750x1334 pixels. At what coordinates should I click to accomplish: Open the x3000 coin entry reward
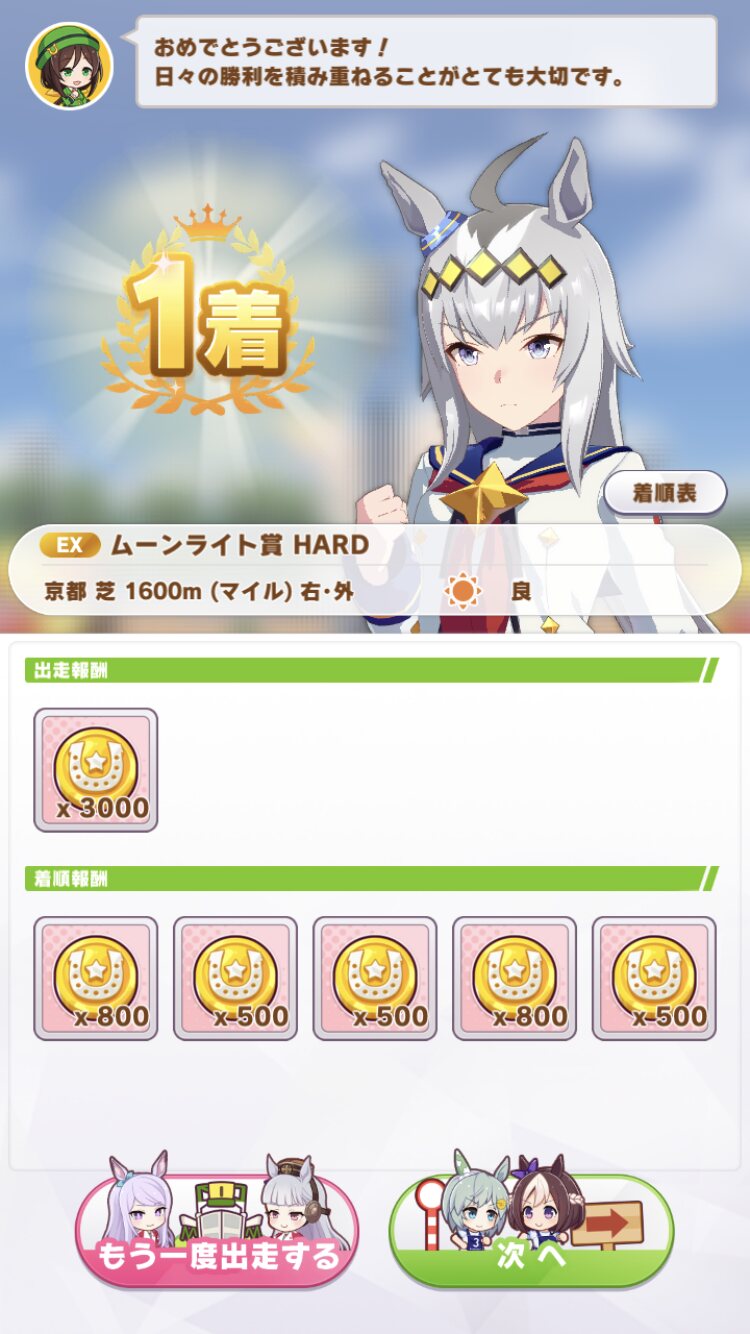96,770
